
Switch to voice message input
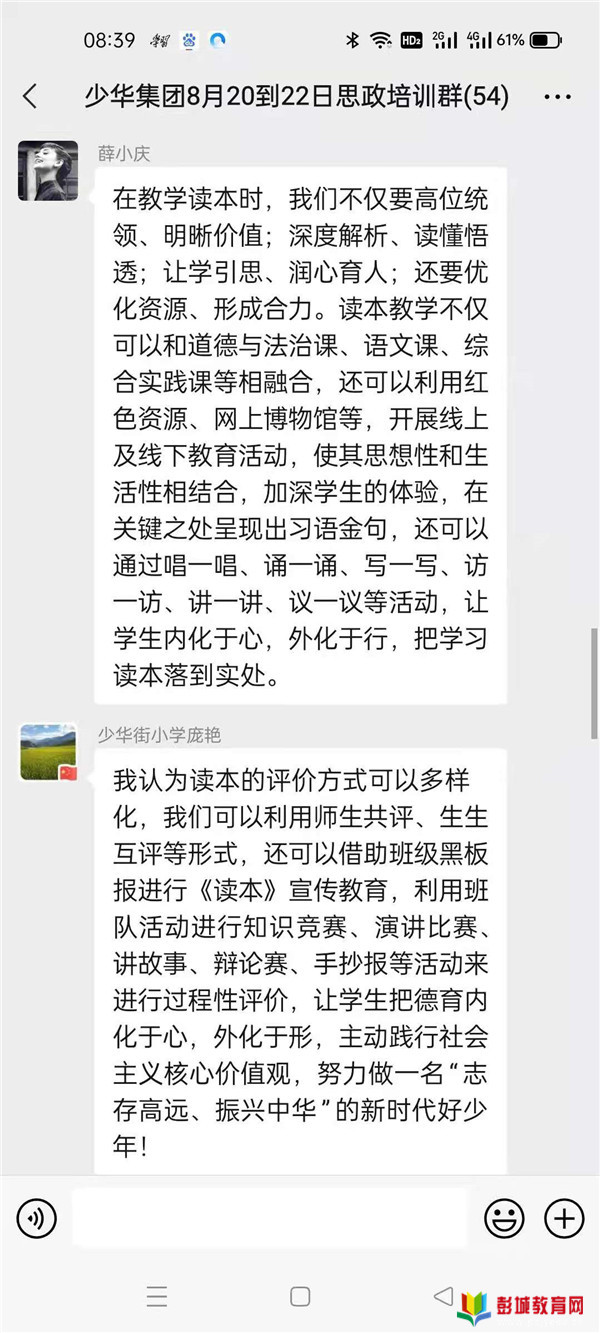[x=37, y=1218]
